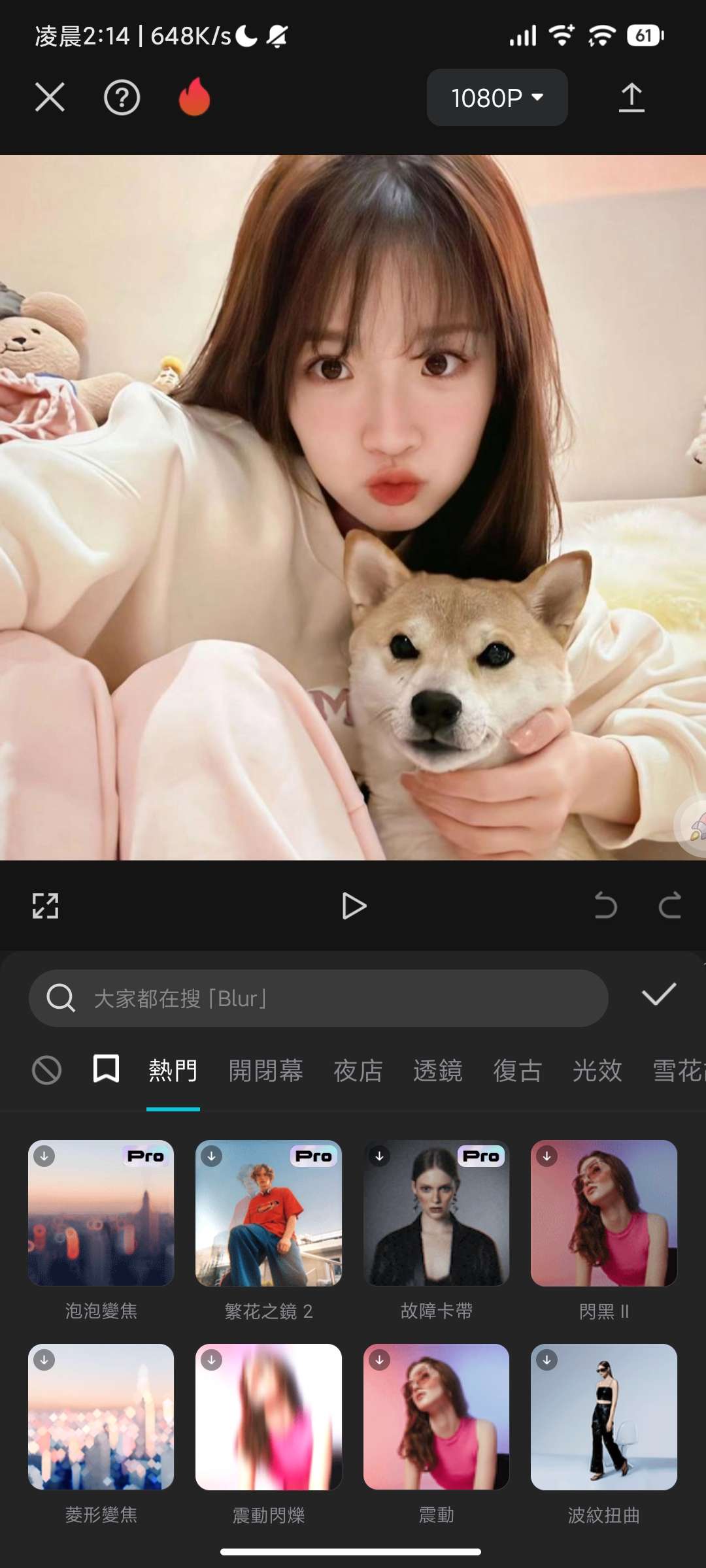Tap the effects search box
This screenshot has height=1568, width=706.
[318, 998]
